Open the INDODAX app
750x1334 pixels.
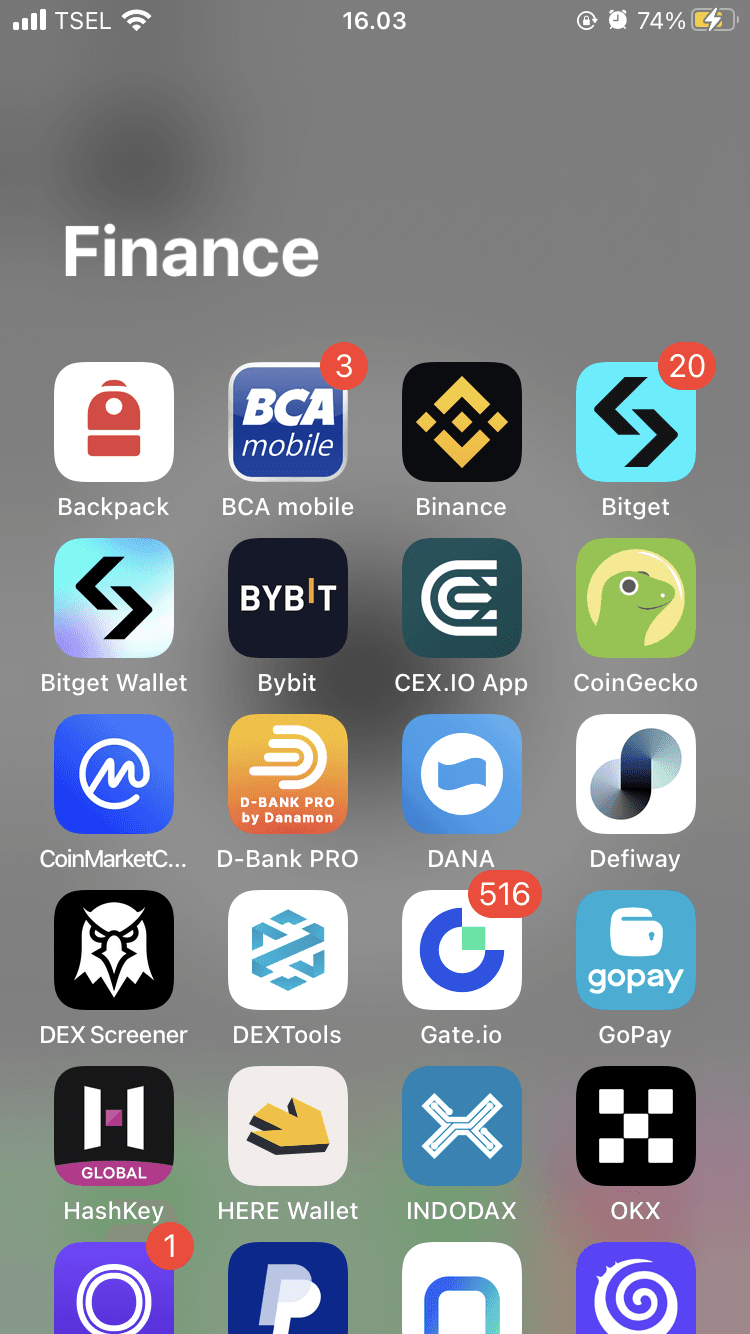coord(461,1126)
